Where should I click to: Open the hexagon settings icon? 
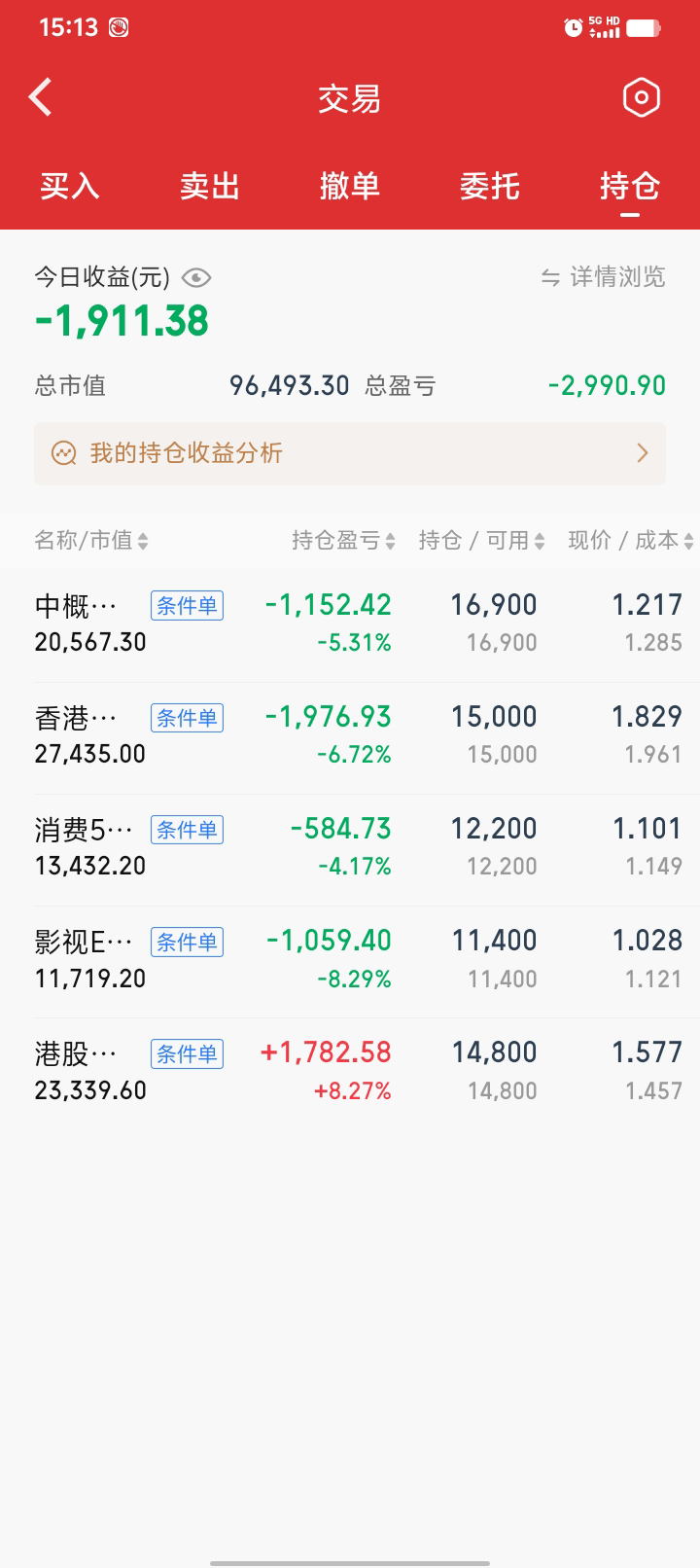641,97
